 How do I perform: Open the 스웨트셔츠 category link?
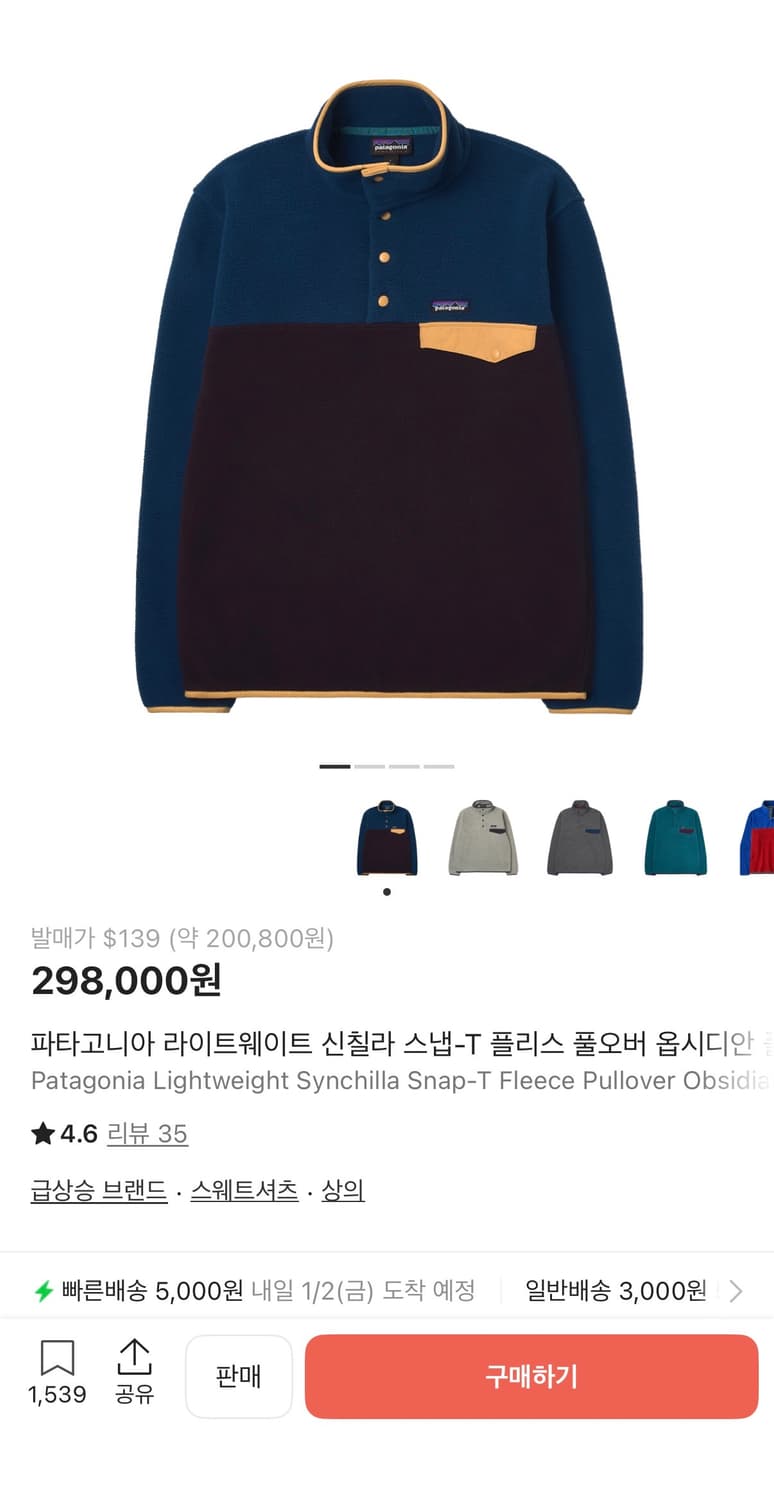[x=243, y=1192]
